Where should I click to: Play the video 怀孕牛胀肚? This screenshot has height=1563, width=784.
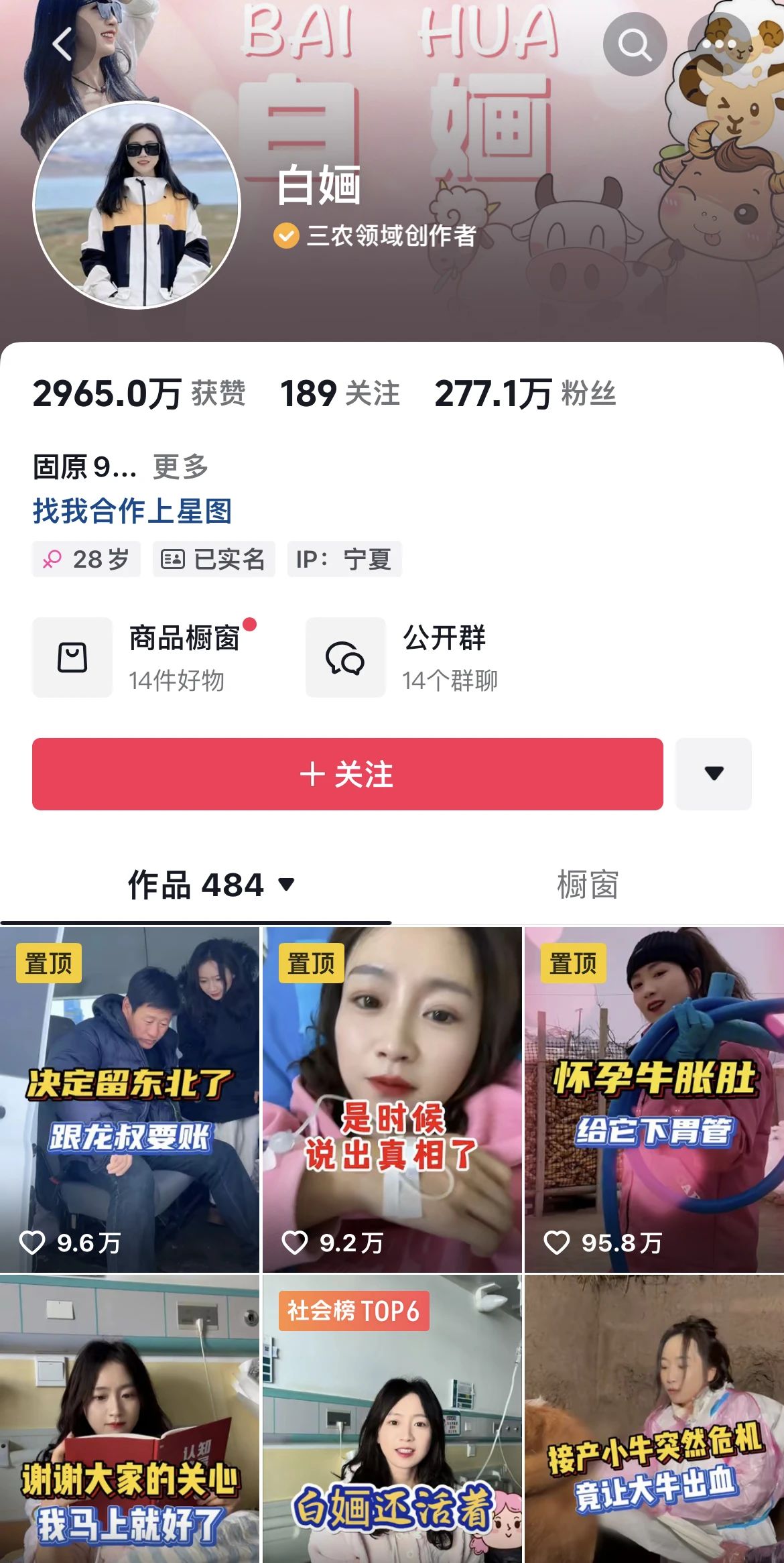click(654, 1099)
